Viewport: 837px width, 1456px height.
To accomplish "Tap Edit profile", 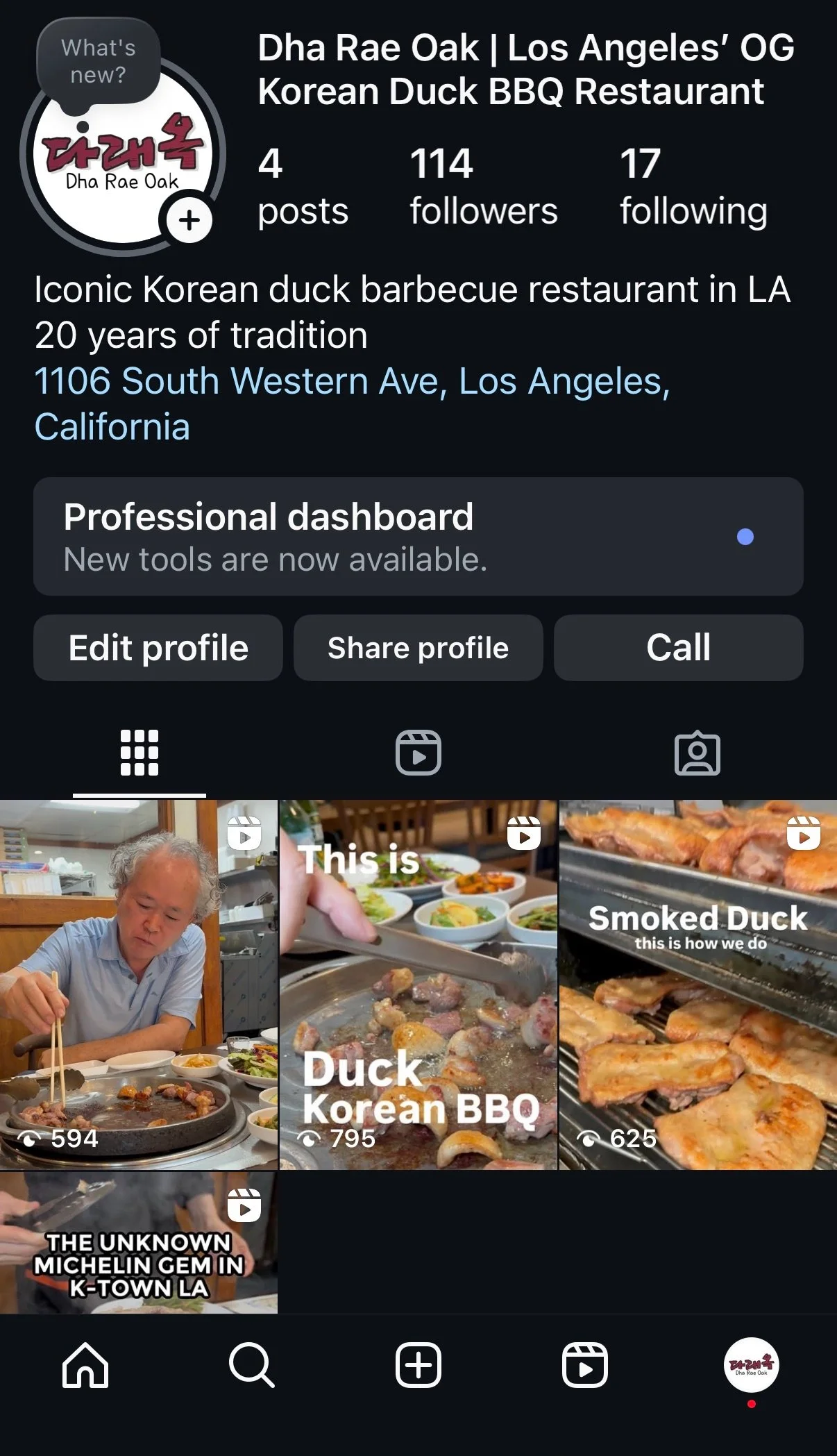I will point(158,648).
